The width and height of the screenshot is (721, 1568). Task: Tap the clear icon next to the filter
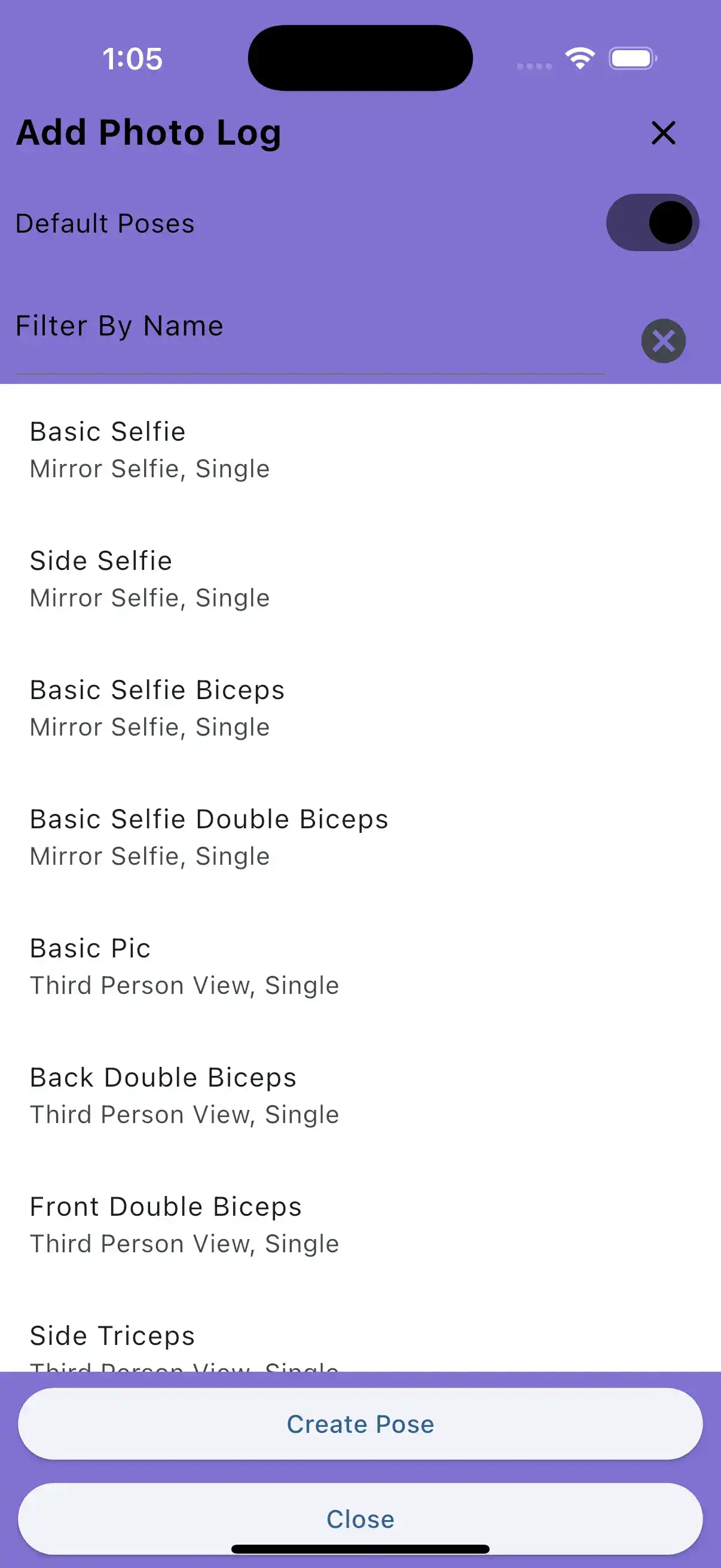(663, 341)
